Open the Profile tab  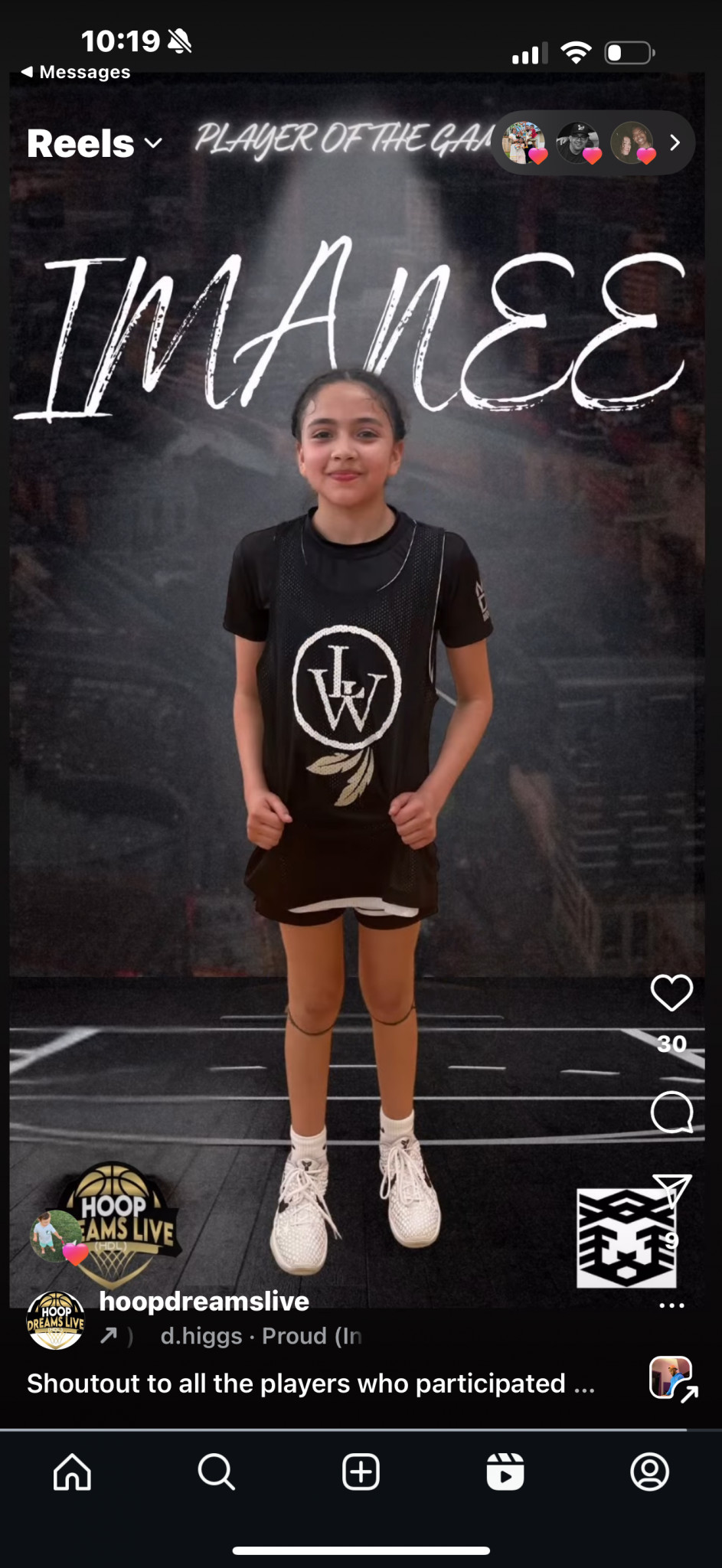click(x=649, y=1471)
